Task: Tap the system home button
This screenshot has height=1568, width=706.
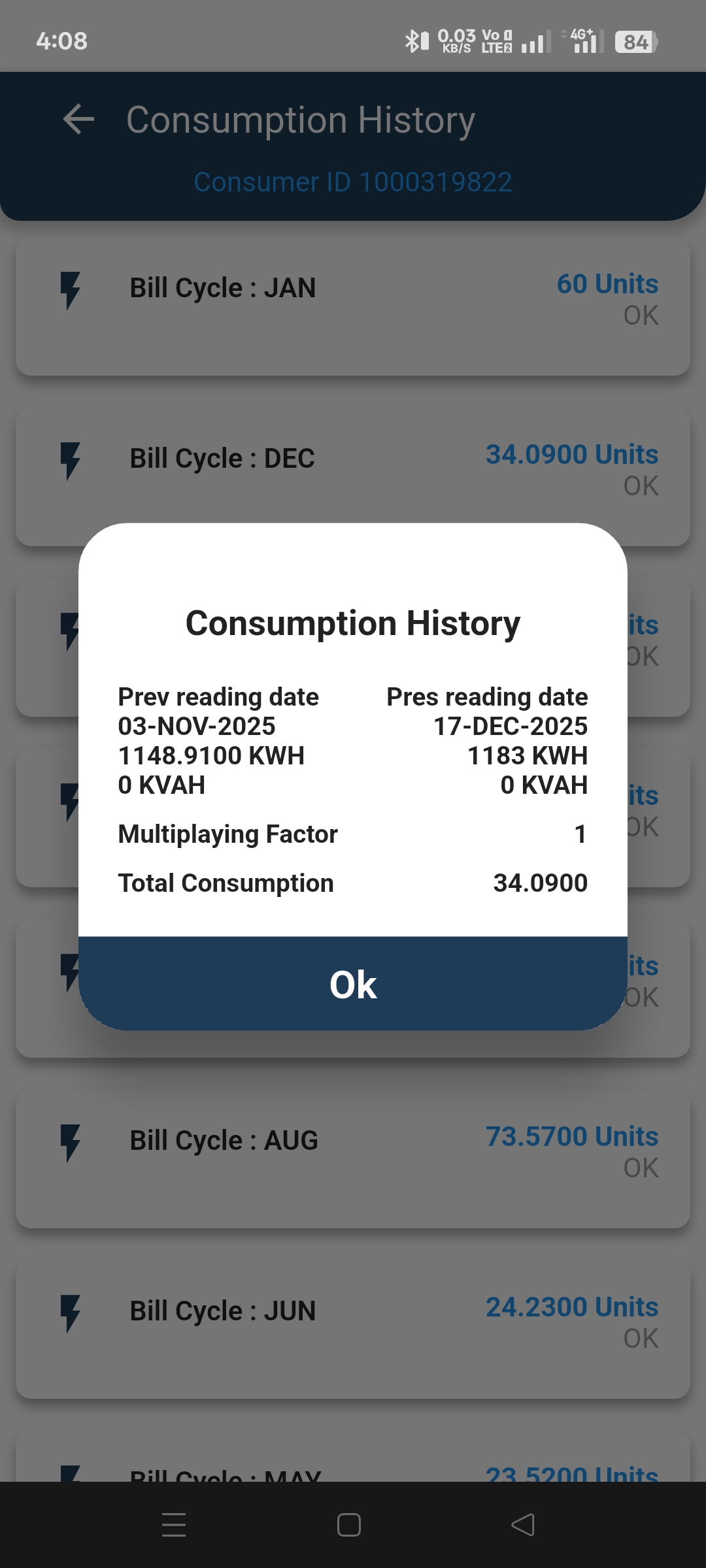Action: coord(349,1525)
